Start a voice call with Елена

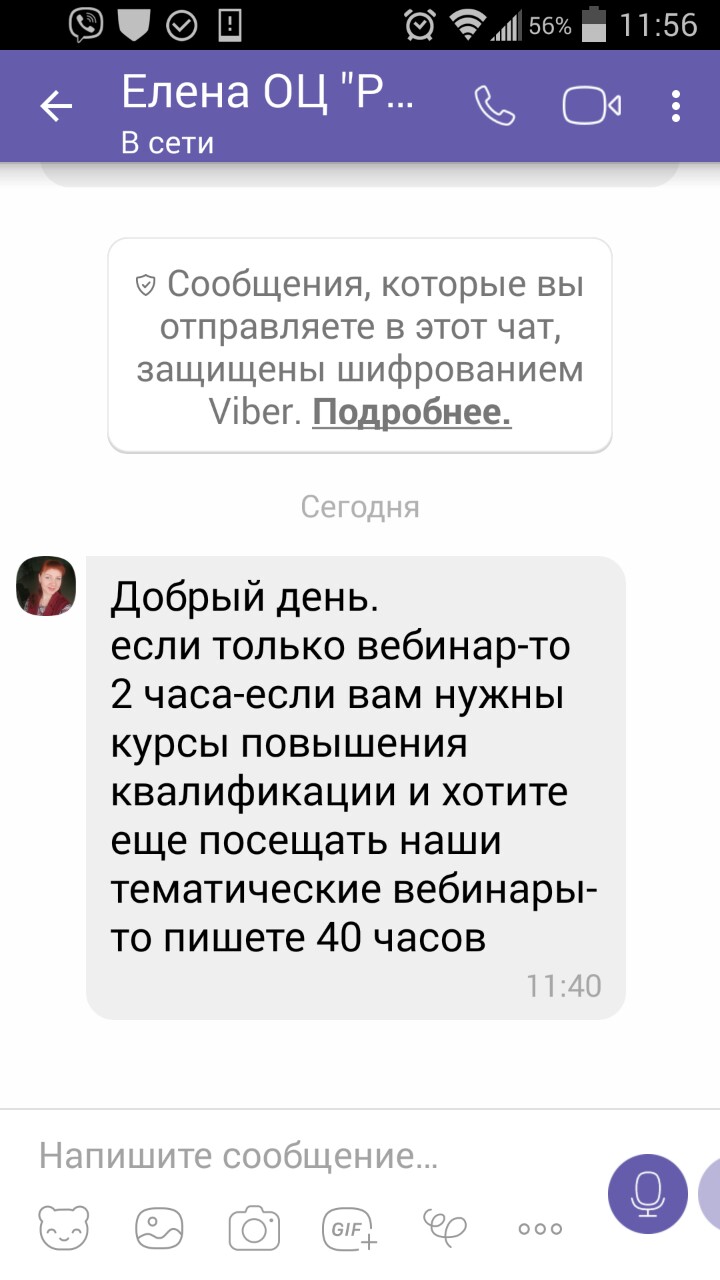pyautogui.click(x=494, y=106)
